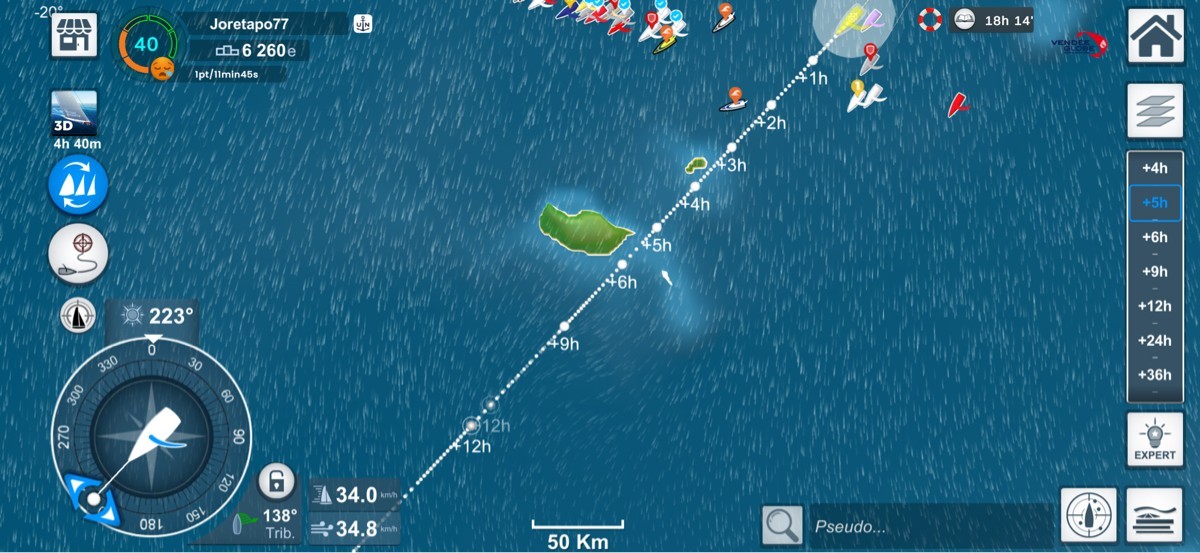Return to the home screen
The image size is (1200, 553).
coord(1155,37)
